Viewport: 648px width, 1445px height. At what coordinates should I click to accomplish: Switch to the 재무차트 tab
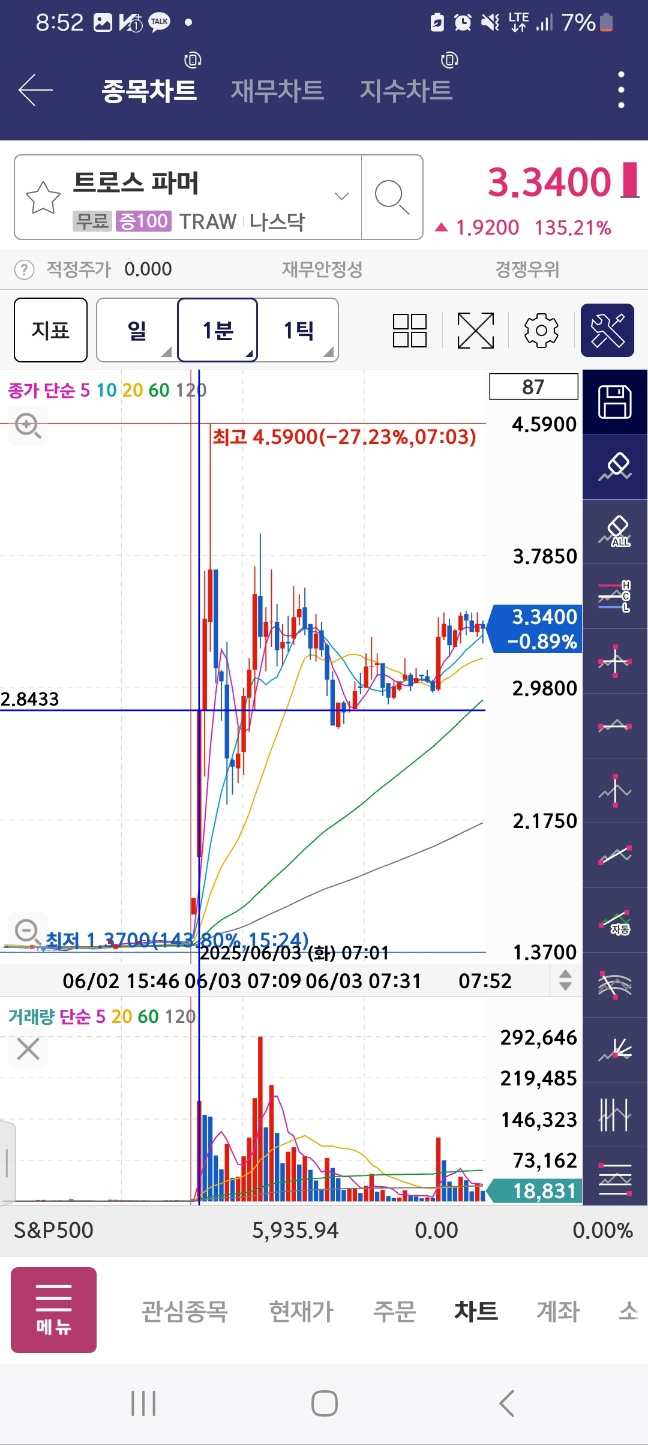(277, 91)
